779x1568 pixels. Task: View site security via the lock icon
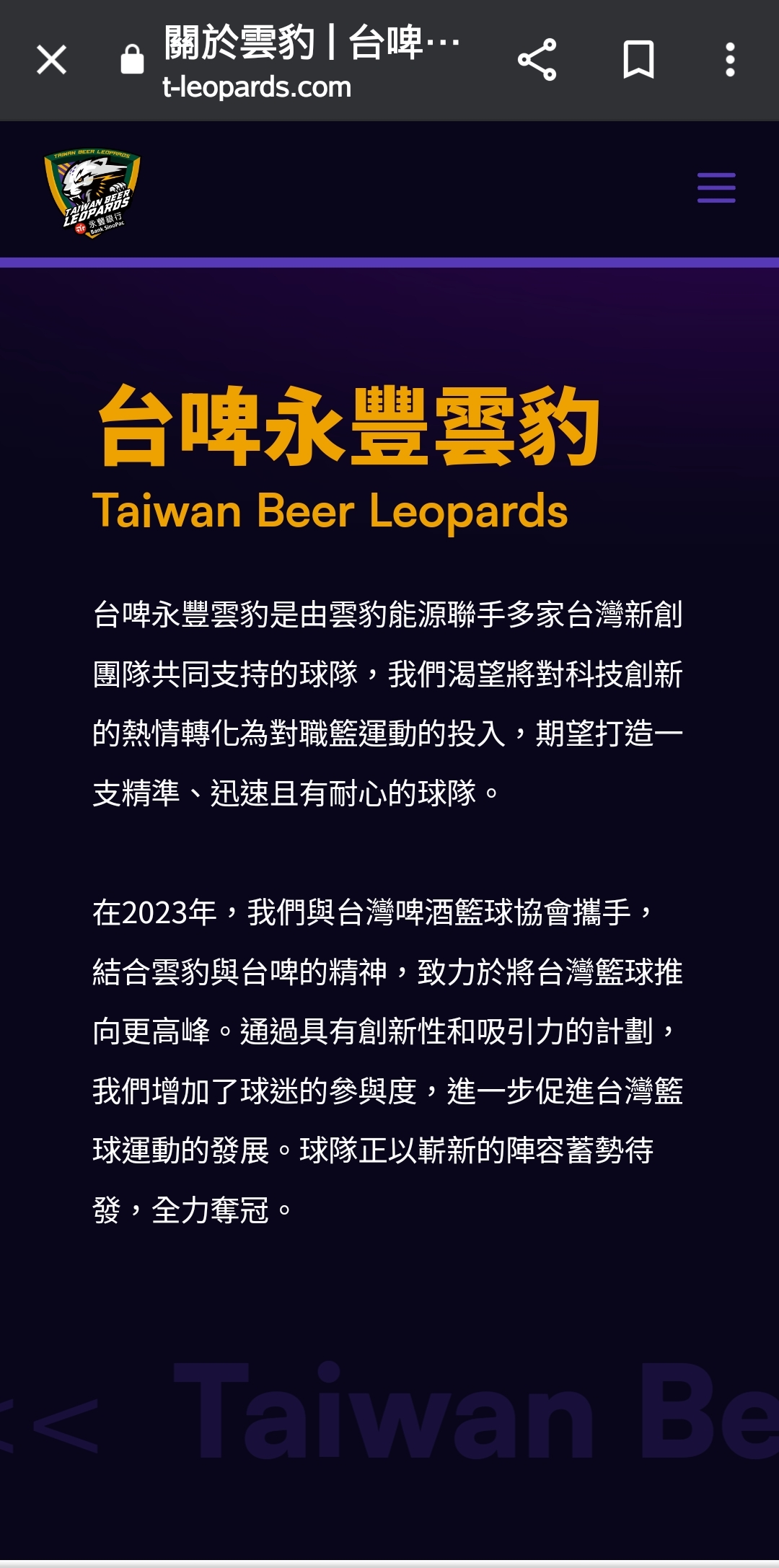(132, 60)
